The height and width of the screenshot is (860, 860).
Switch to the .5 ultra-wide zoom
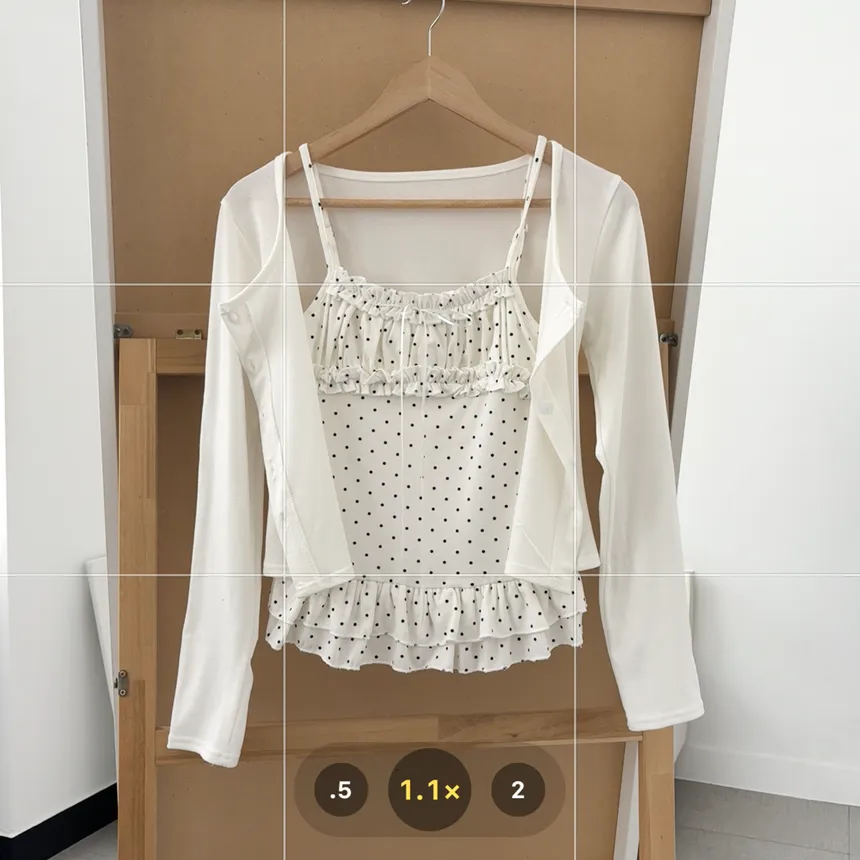341,790
